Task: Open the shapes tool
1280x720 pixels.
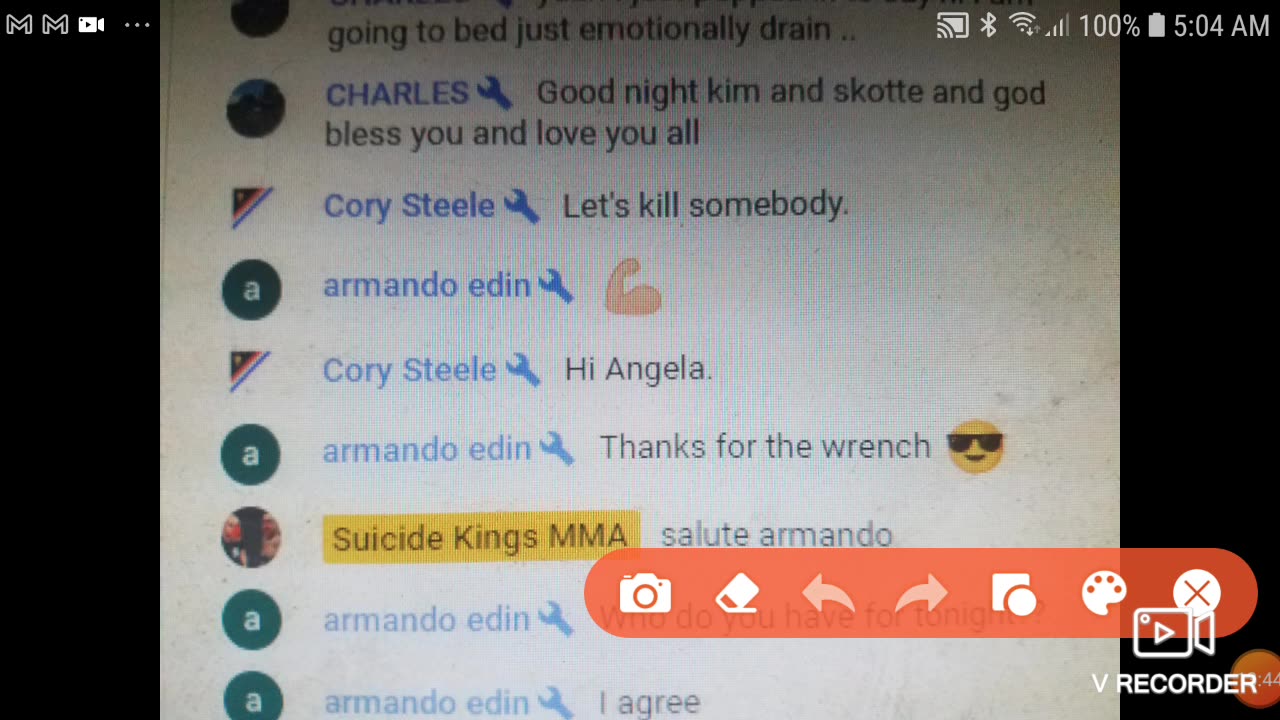Action: (x=1013, y=595)
